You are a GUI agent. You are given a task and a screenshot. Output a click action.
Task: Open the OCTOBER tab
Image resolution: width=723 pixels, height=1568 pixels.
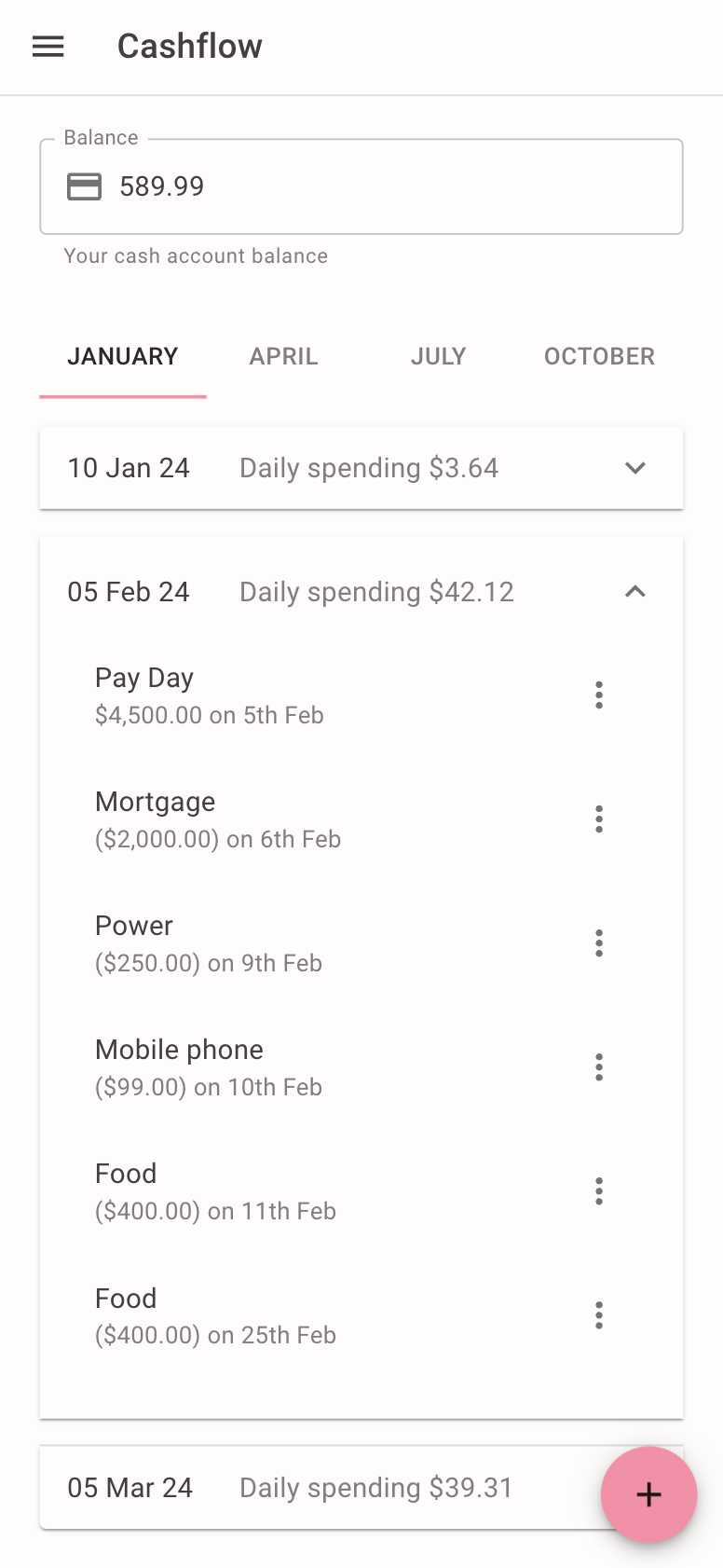coord(599,356)
